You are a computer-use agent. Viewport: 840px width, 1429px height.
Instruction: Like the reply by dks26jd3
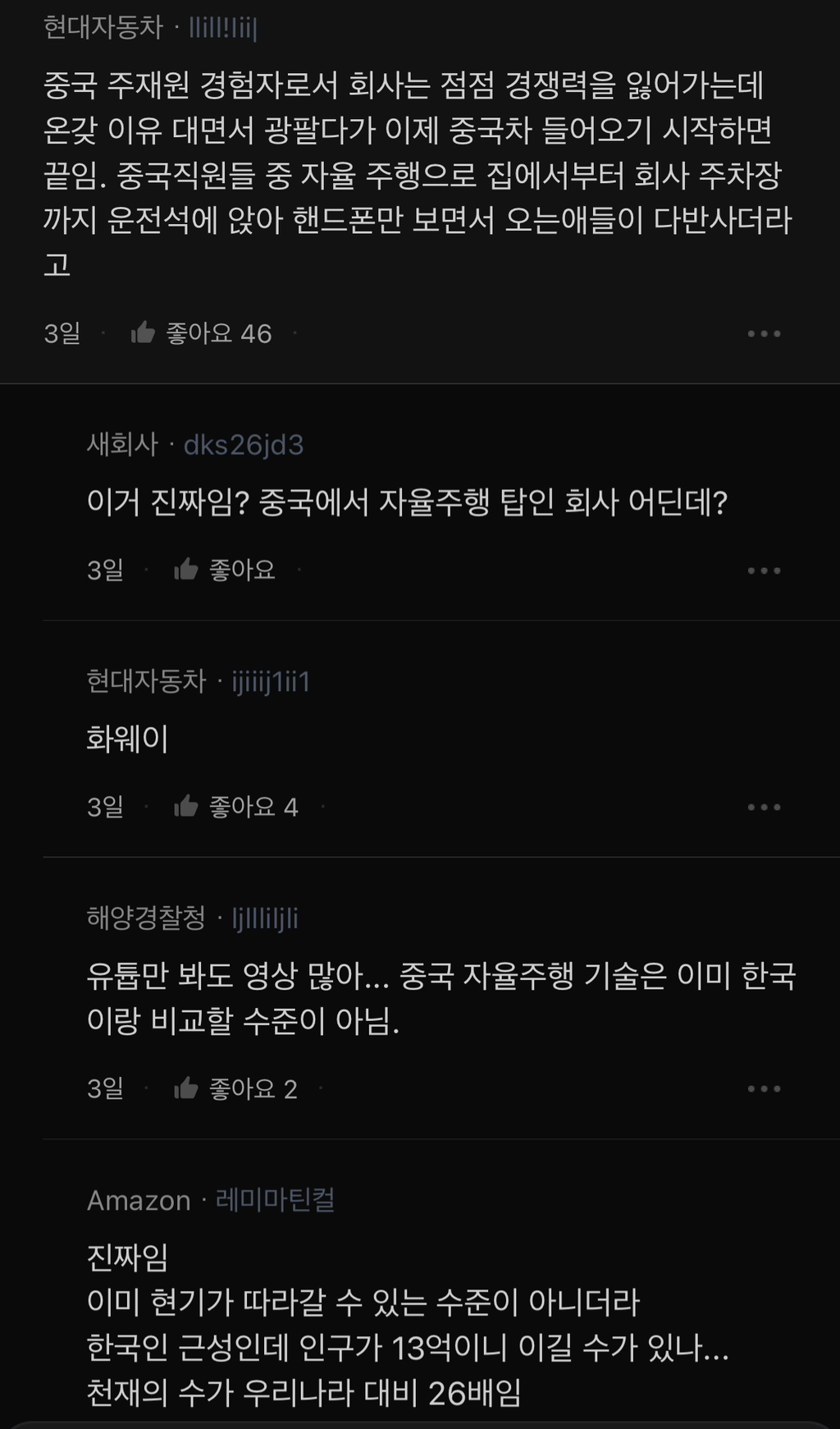click(224, 570)
